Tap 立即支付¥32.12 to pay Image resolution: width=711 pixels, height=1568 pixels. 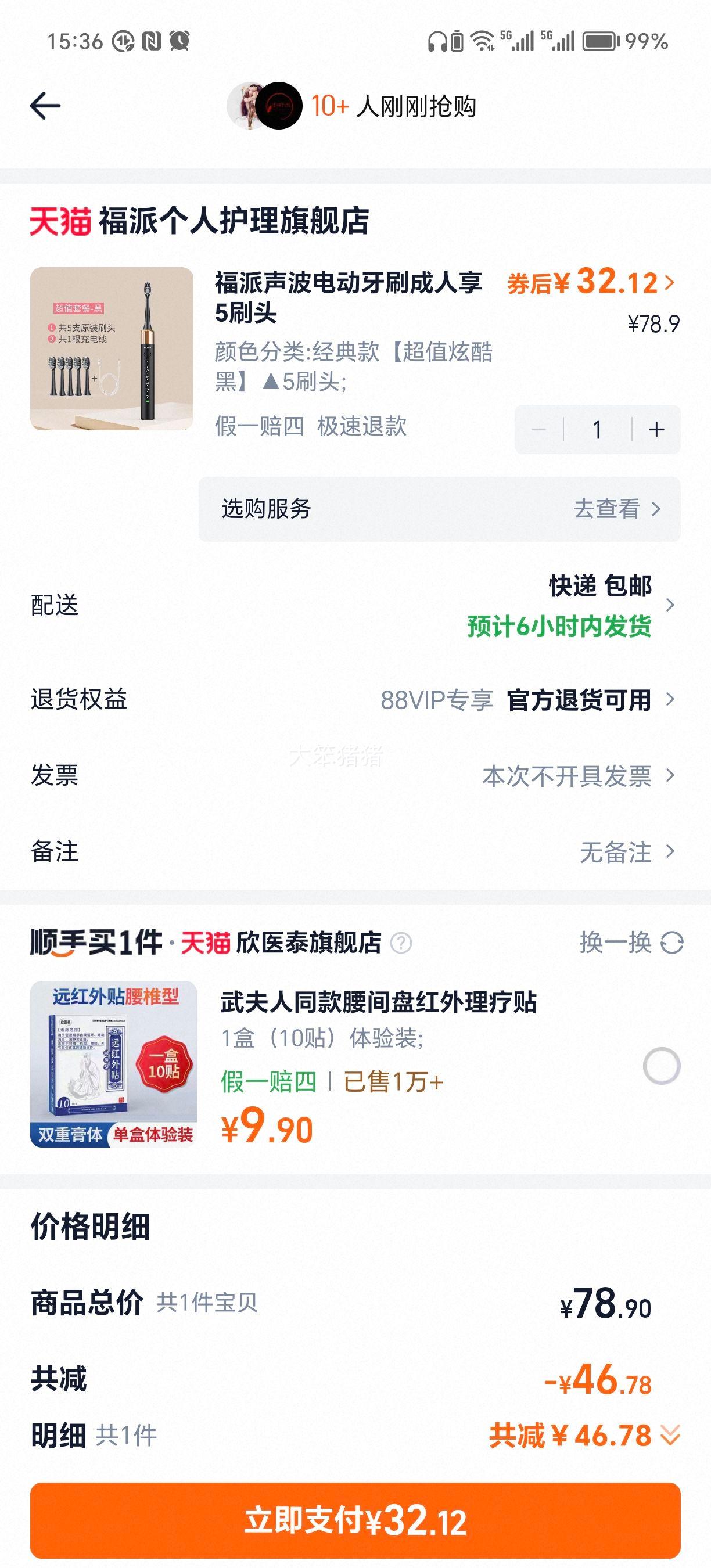point(355,1520)
